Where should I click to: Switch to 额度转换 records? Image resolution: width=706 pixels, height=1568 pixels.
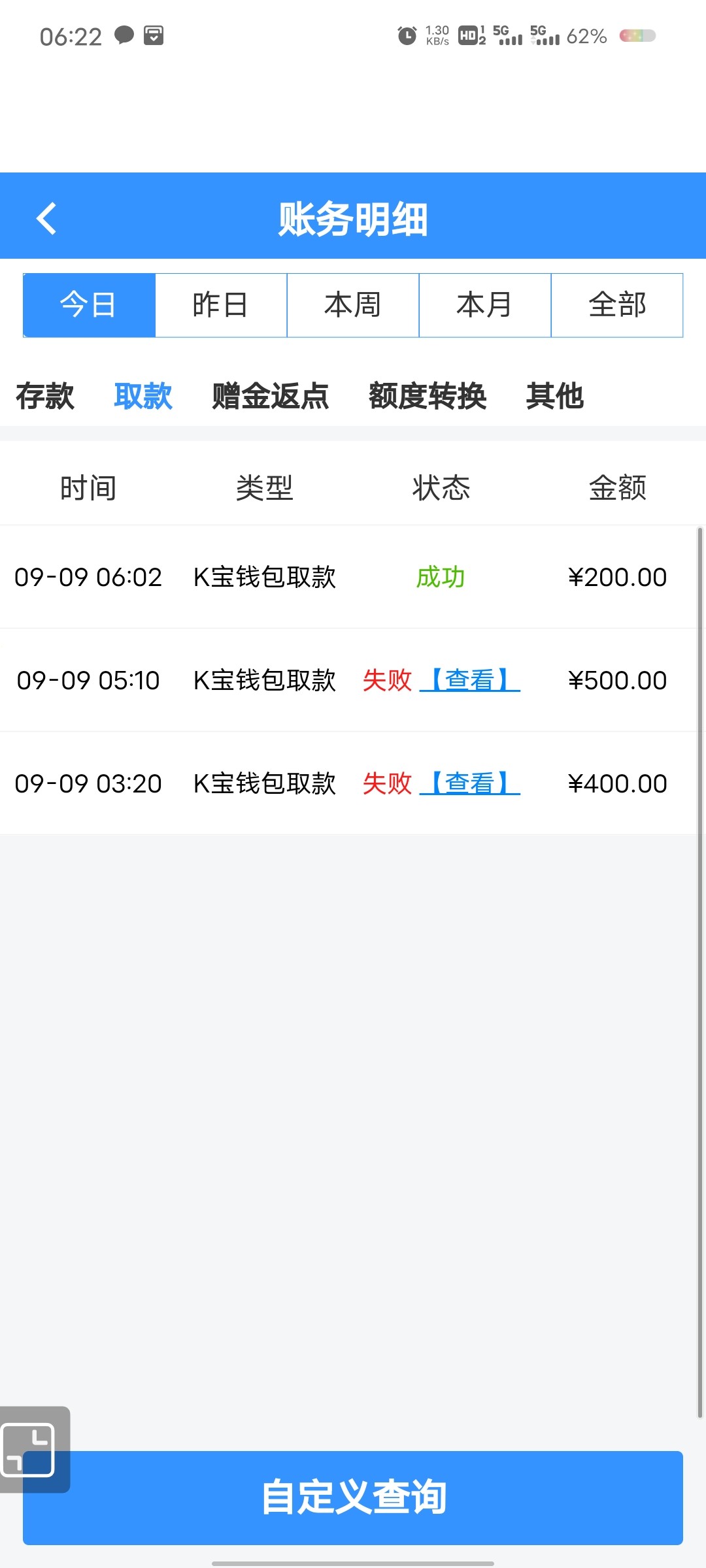point(428,396)
